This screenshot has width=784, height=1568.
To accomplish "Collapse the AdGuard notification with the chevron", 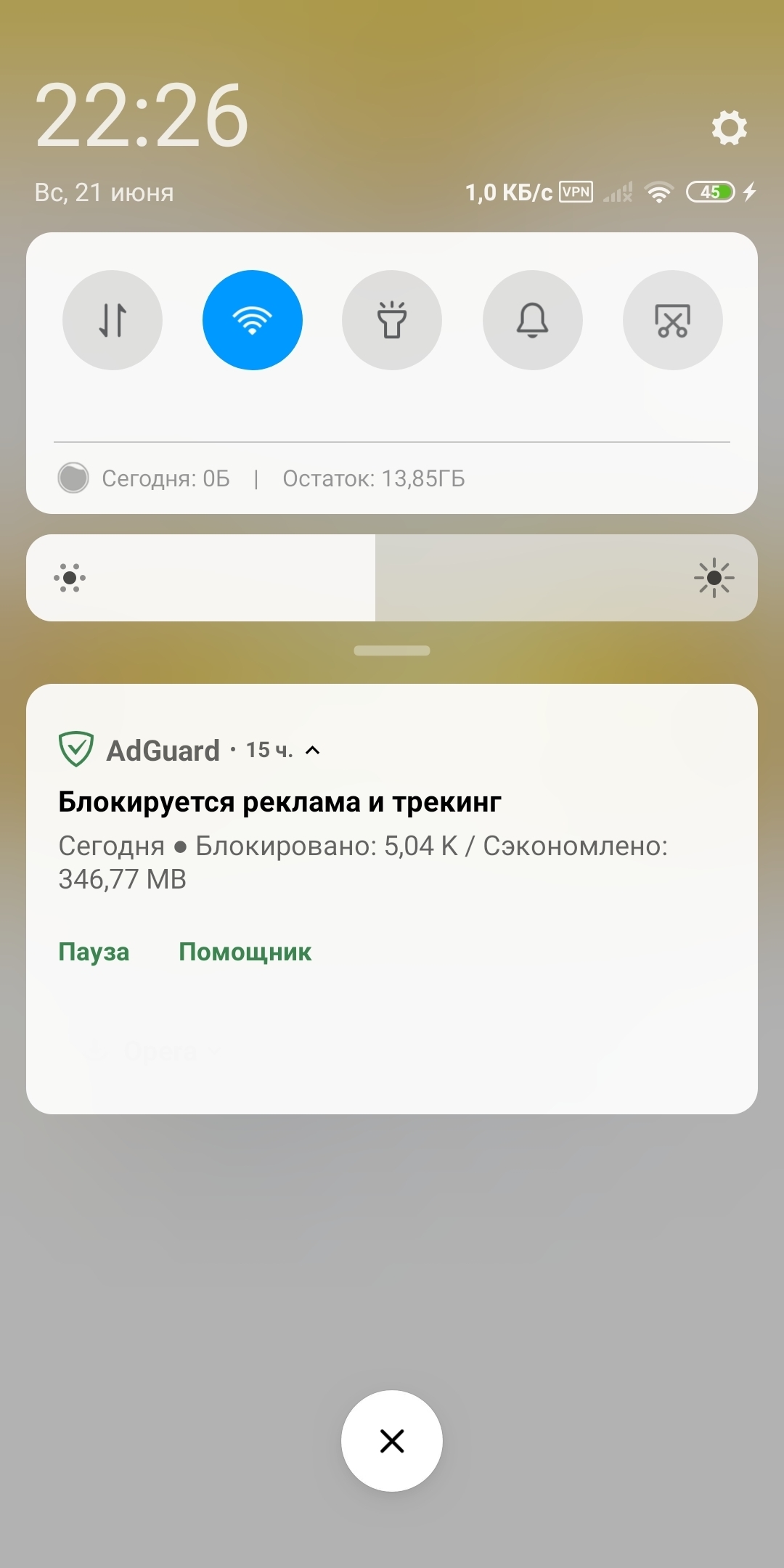I will [x=313, y=750].
